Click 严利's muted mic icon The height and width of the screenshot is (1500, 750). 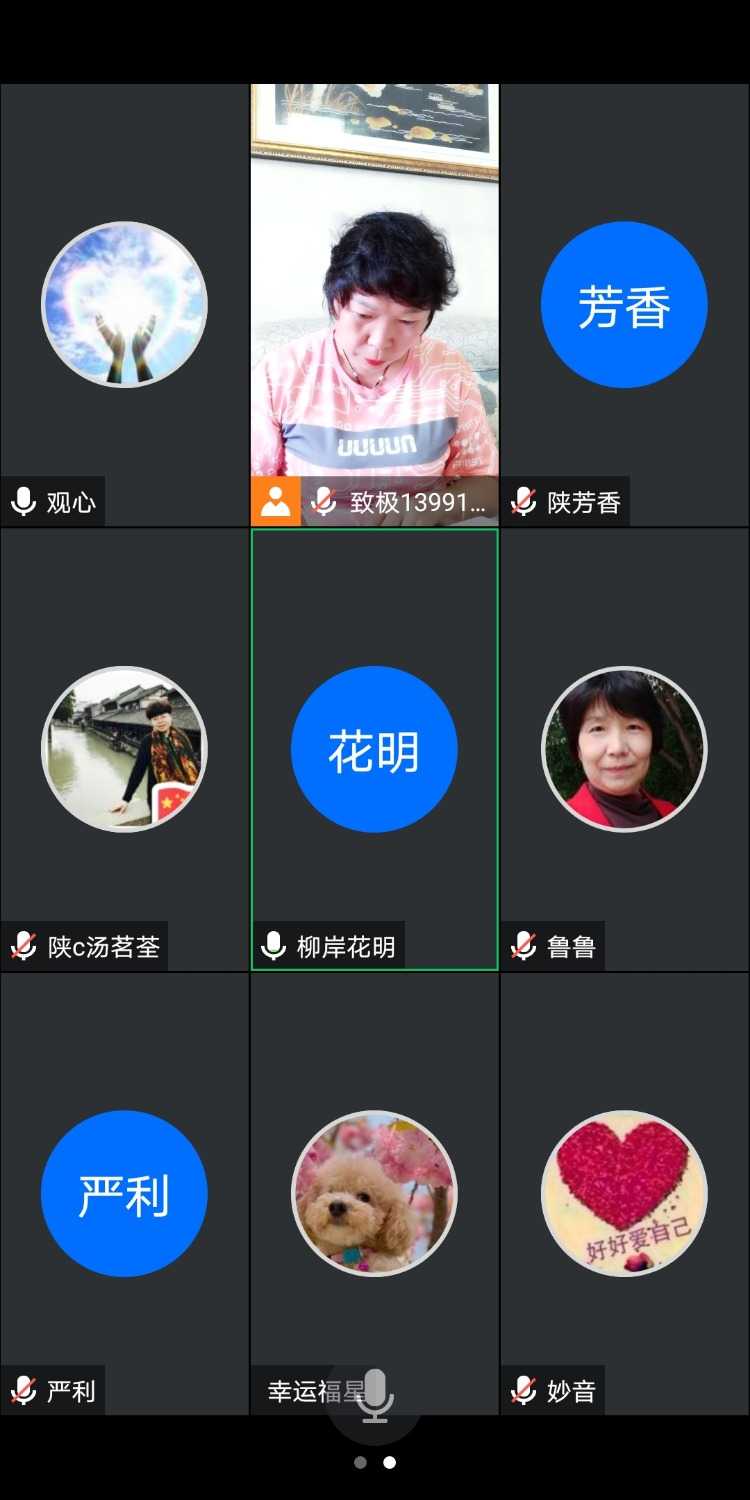22,1389
